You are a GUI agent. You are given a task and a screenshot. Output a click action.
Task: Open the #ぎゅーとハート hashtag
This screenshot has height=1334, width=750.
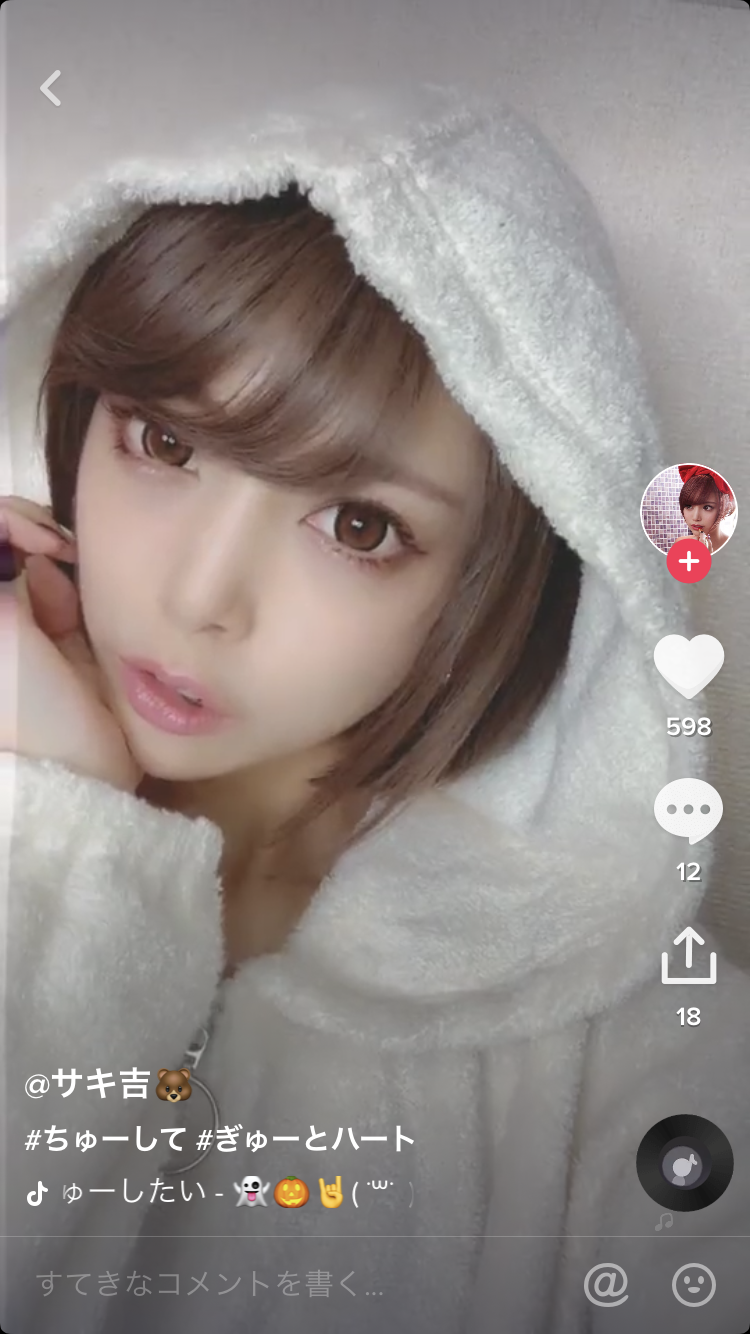point(306,1138)
